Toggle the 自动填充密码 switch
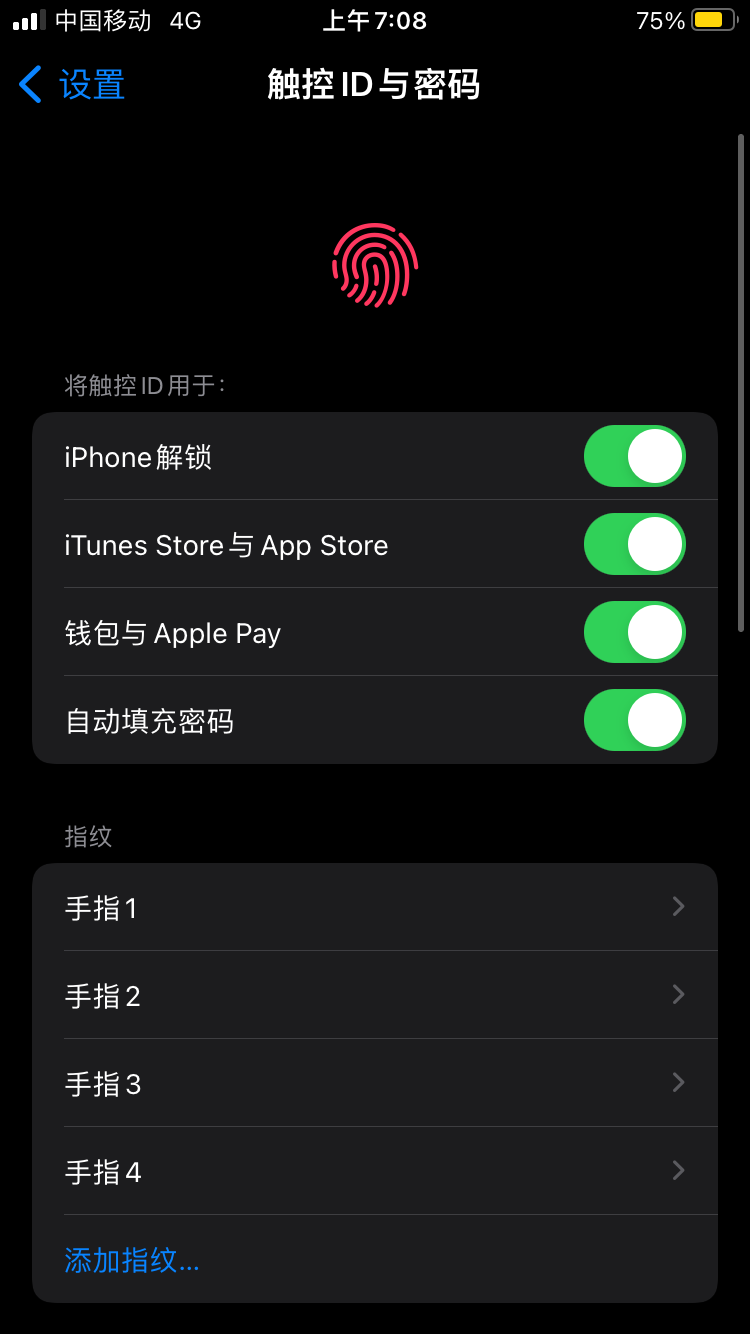 pyautogui.click(x=634, y=720)
